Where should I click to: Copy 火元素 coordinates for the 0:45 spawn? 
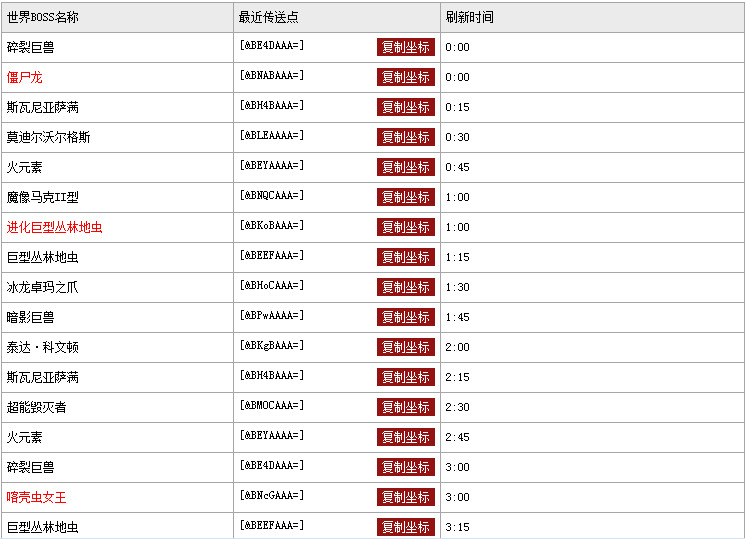tap(406, 167)
